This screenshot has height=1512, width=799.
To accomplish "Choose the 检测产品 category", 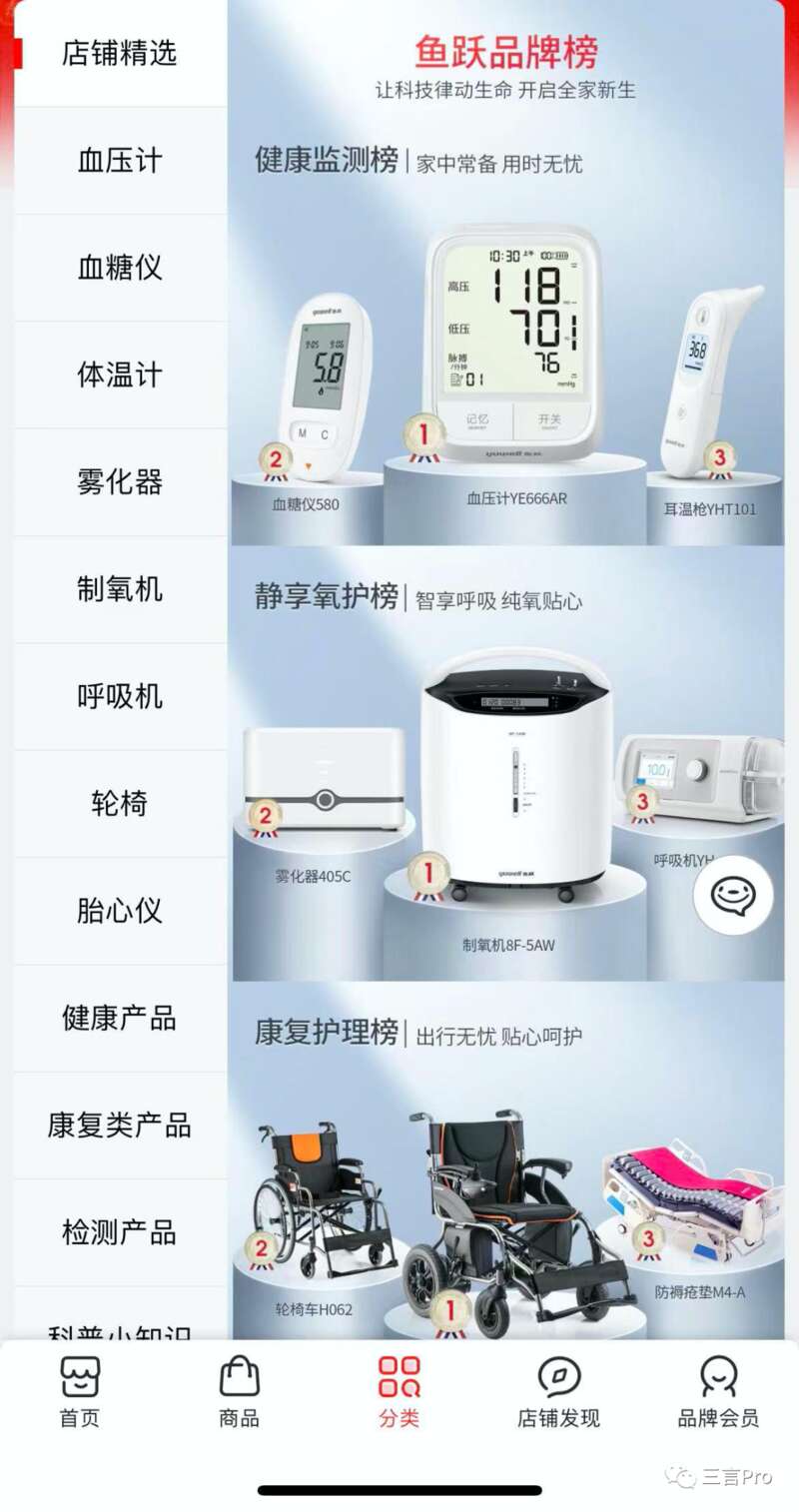I will [120, 1232].
